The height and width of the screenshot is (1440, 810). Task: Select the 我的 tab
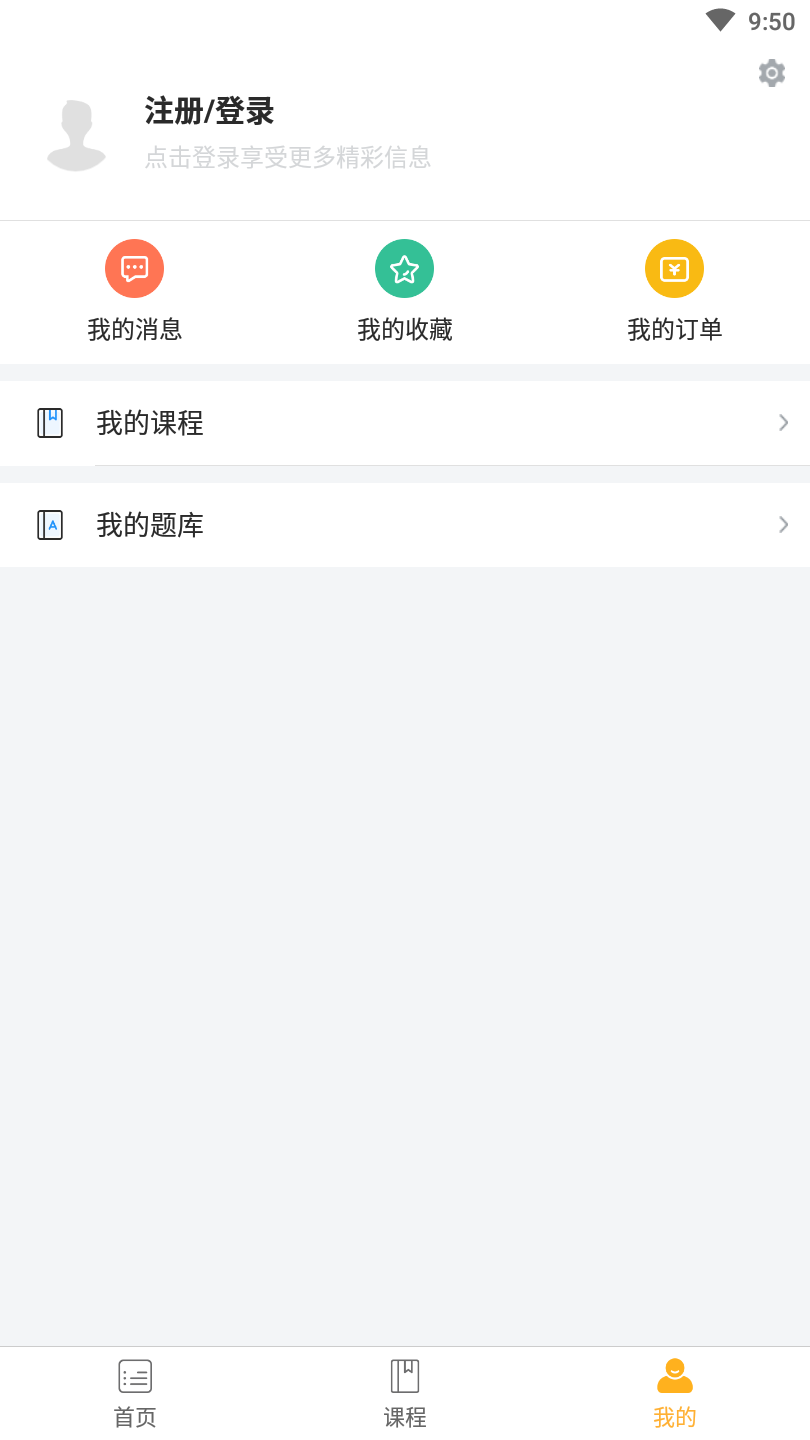[x=675, y=1393]
